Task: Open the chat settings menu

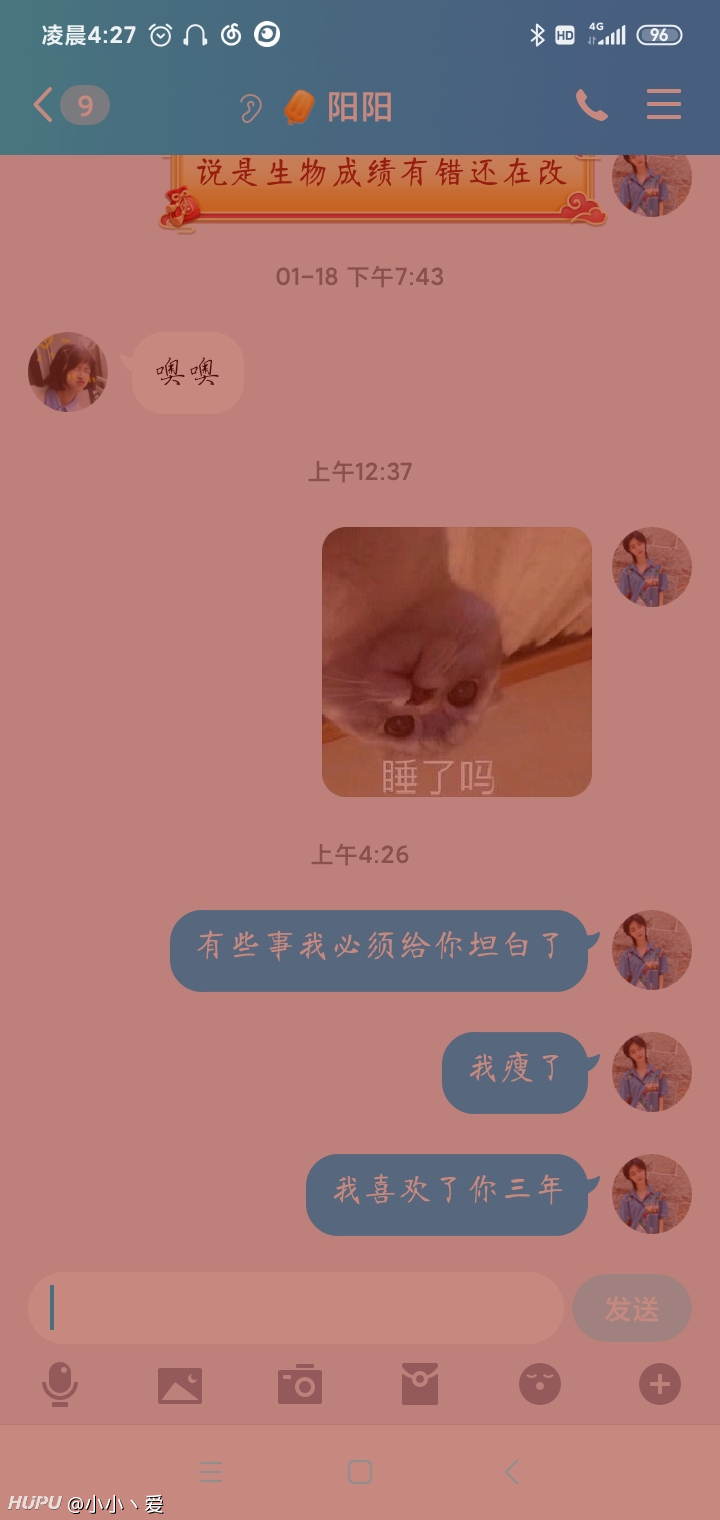Action: [664, 105]
